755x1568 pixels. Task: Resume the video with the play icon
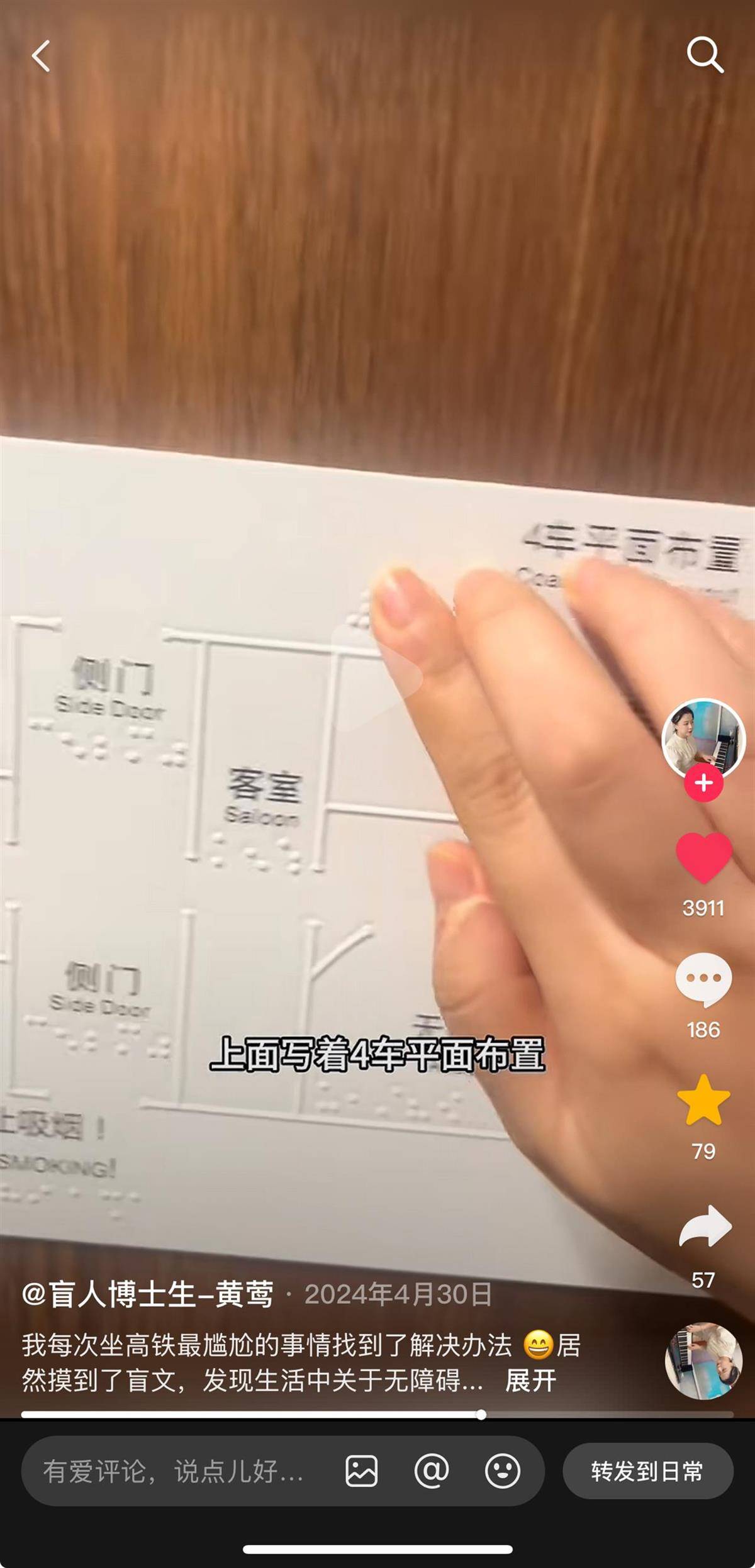pyautogui.click(x=377, y=679)
